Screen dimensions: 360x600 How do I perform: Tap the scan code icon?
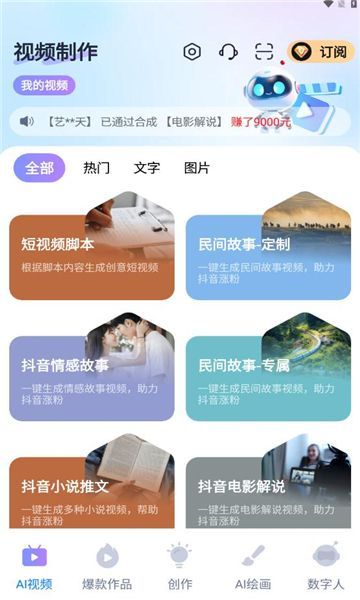(x=264, y=52)
